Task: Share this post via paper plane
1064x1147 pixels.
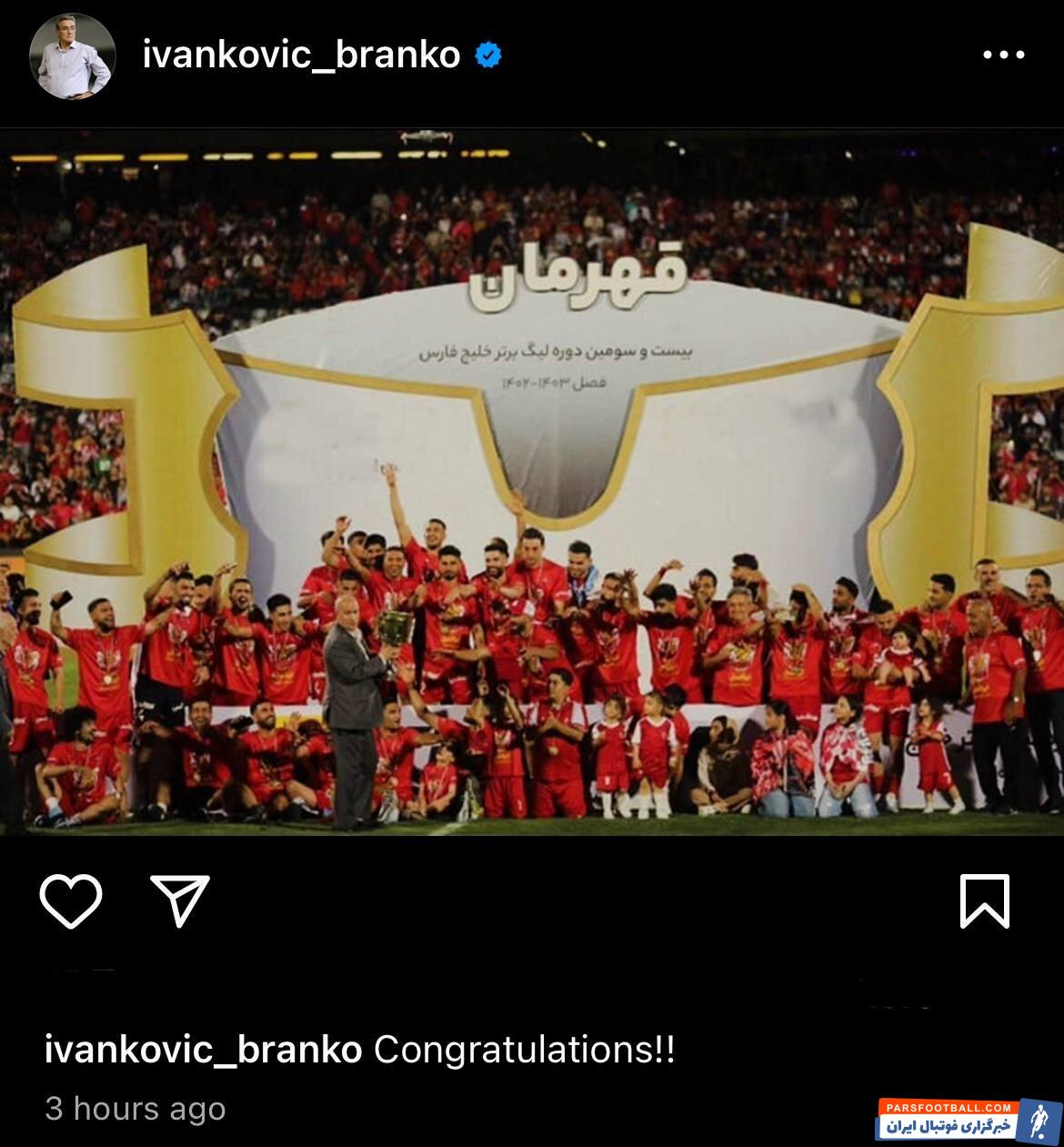Action: pos(180,900)
